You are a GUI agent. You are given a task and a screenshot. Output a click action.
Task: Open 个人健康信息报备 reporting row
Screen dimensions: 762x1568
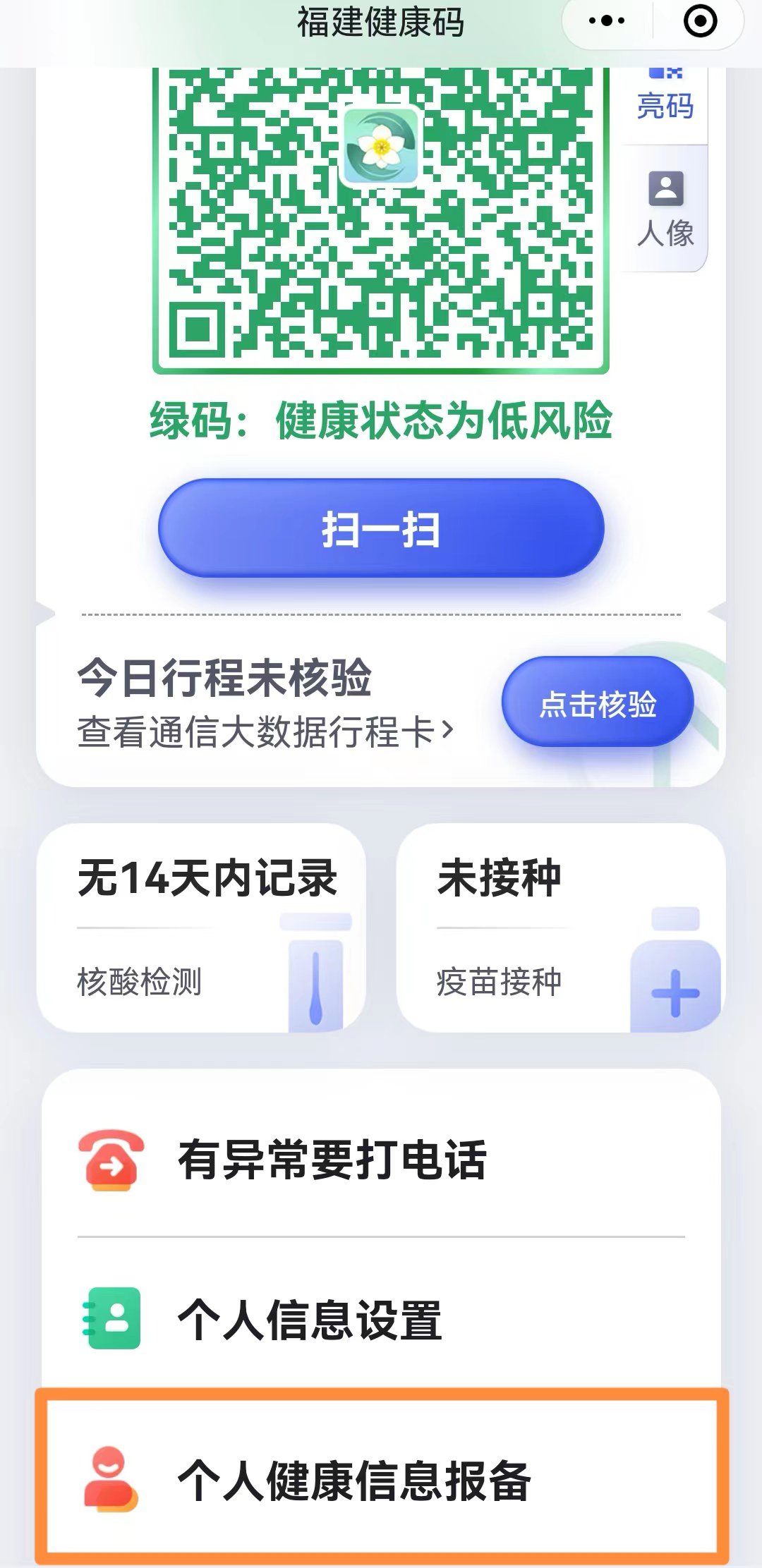[381, 1480]
